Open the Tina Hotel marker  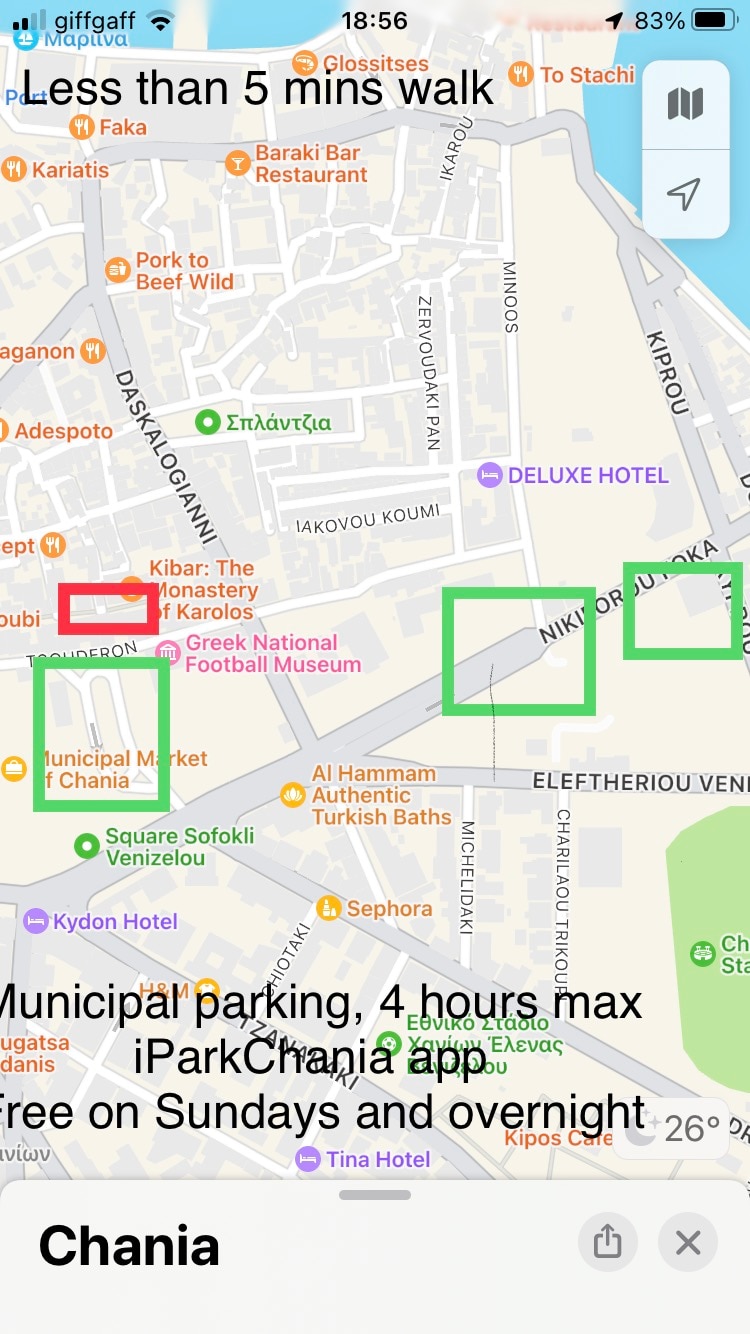click(x=308, y=1160)
